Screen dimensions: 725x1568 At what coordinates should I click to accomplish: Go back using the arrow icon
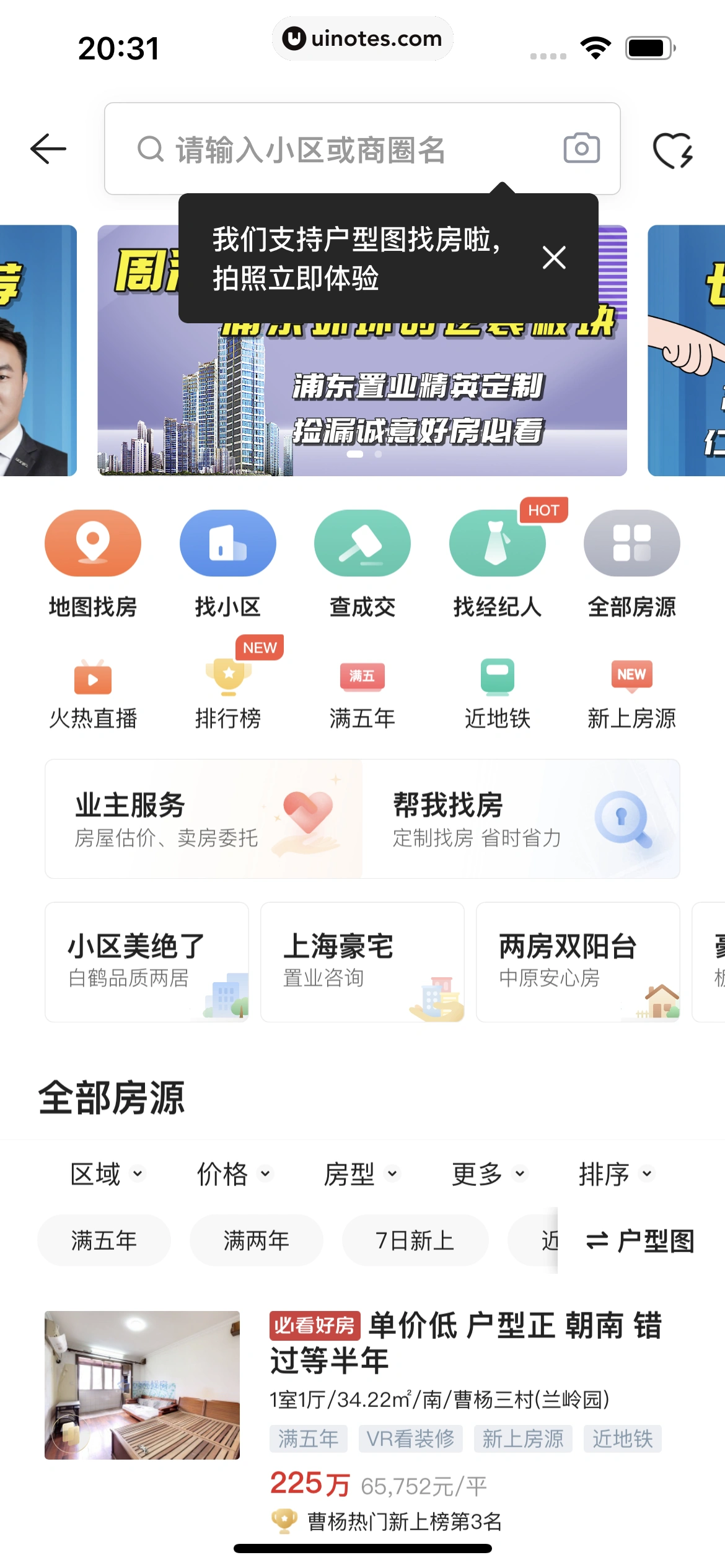point(48,149)
